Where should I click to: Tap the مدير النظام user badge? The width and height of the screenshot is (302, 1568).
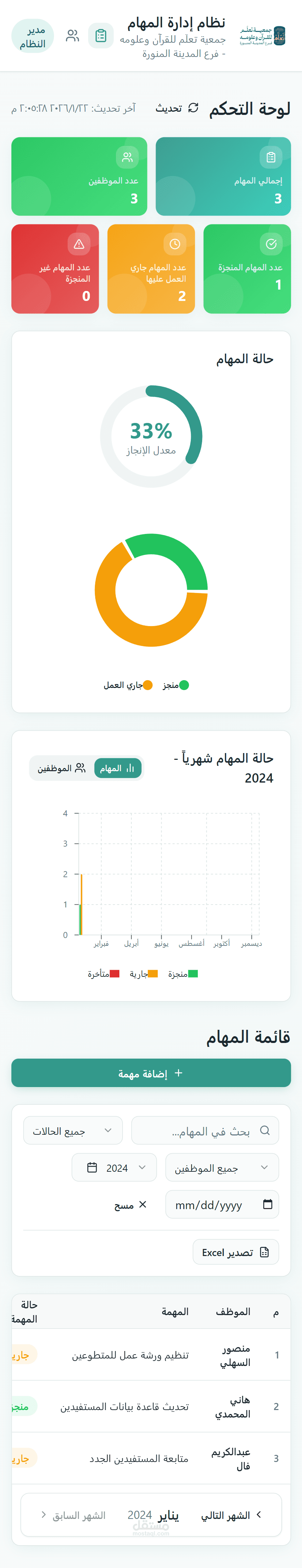33,37
